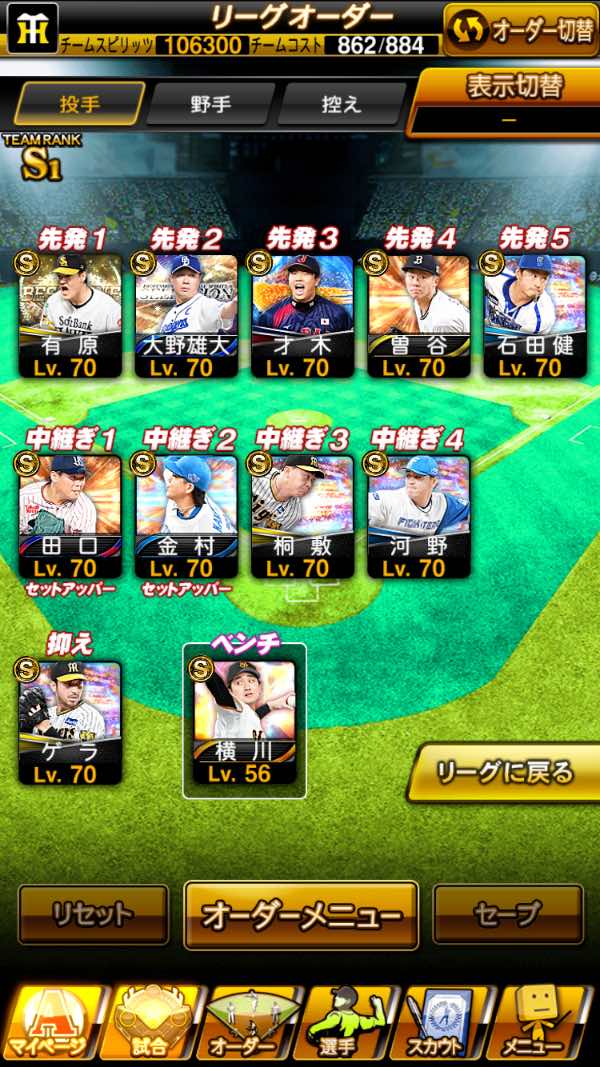This screenshot has width=600, height=1067.
Task: Open the オーダーメニュー
Action: (301, 915)
